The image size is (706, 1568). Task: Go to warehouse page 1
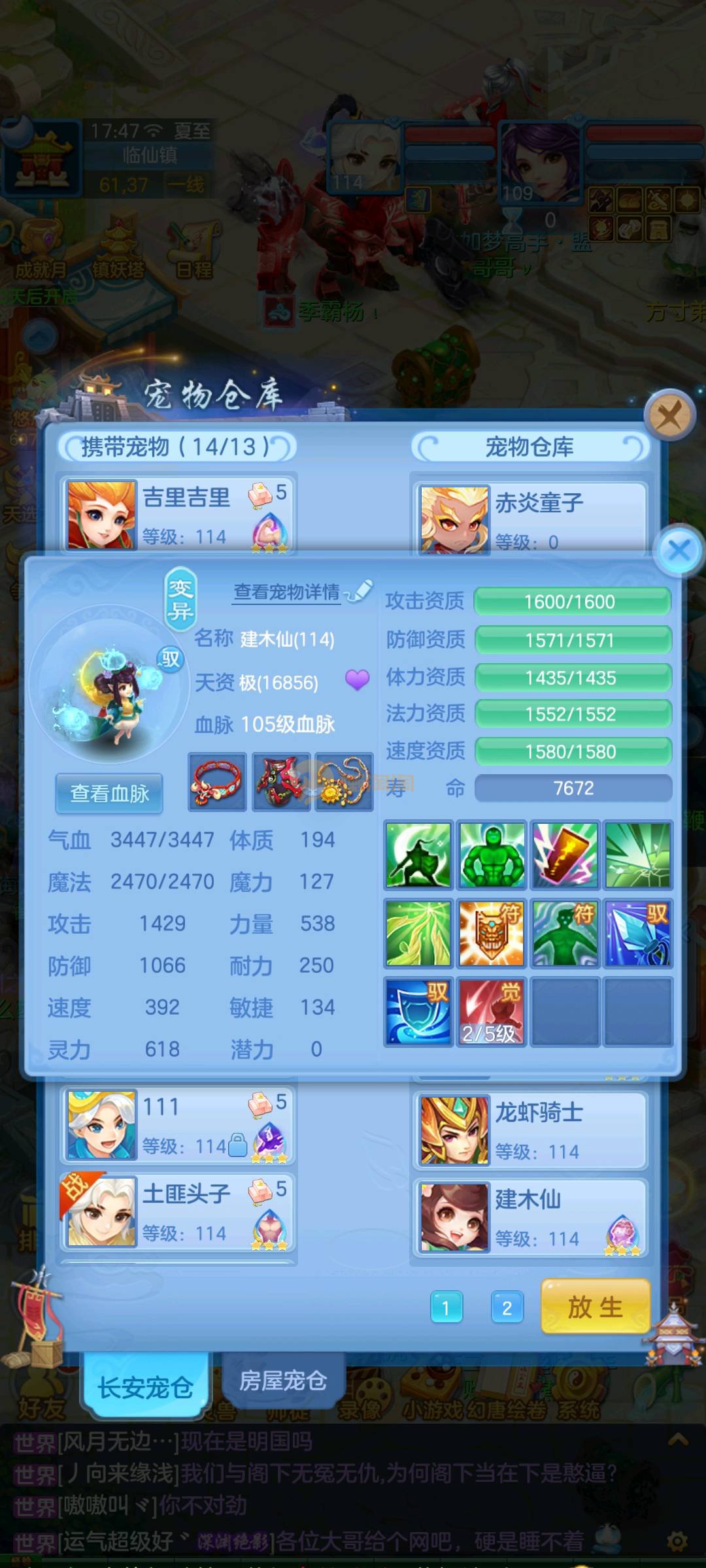(446, 1308)
